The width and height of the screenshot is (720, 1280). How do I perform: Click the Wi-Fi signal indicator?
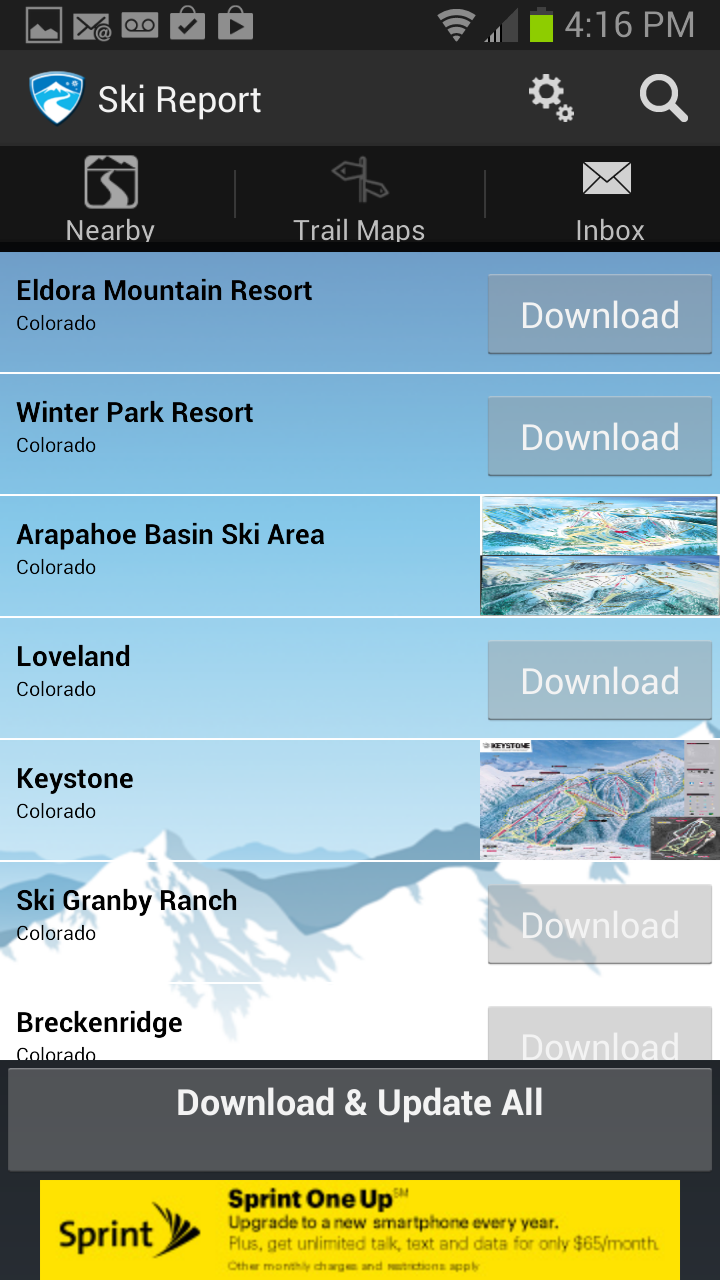(x=455, y=23)
